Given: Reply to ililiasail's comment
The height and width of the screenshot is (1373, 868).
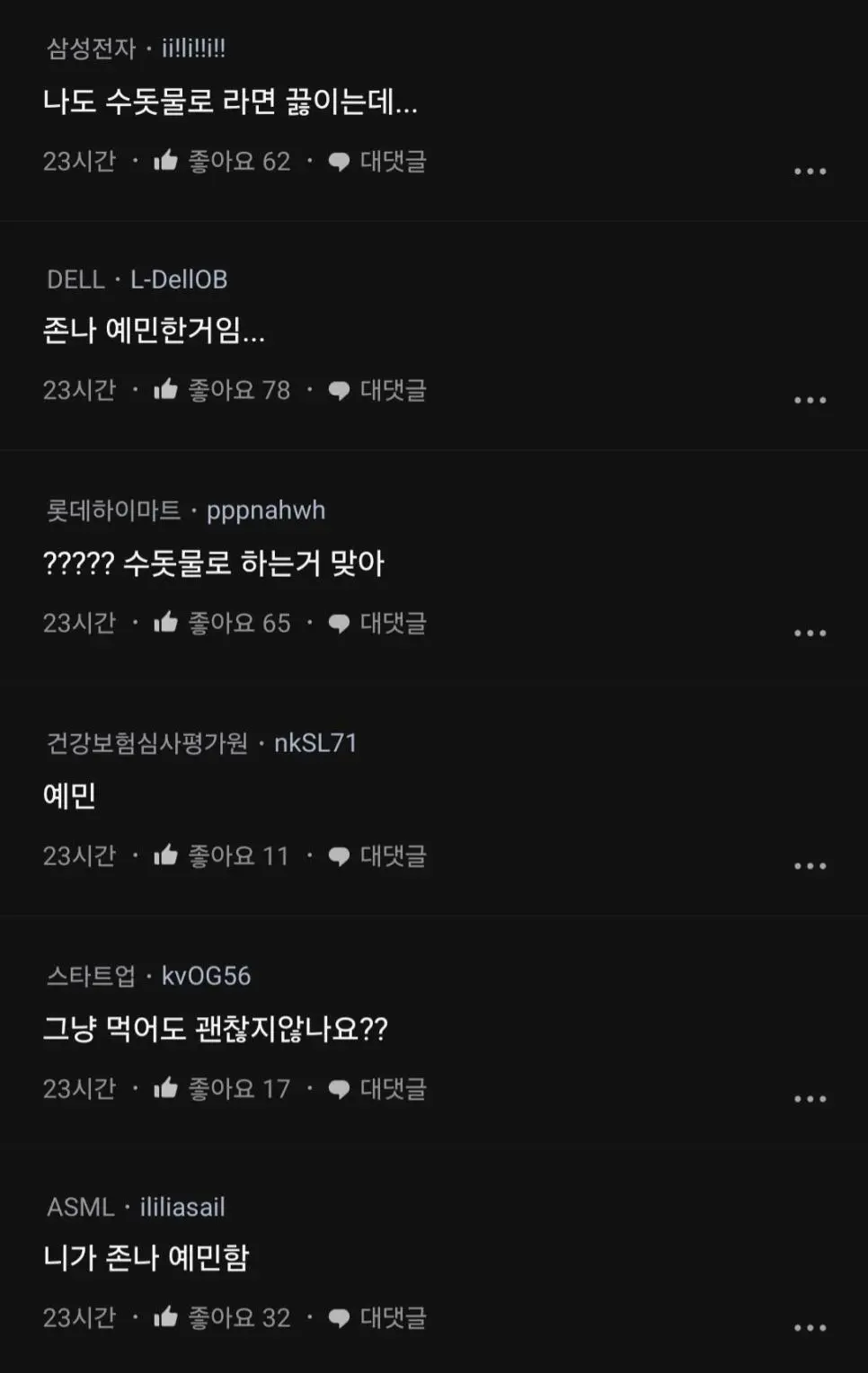Looking at the screenshot, I should coord(377,1317).
